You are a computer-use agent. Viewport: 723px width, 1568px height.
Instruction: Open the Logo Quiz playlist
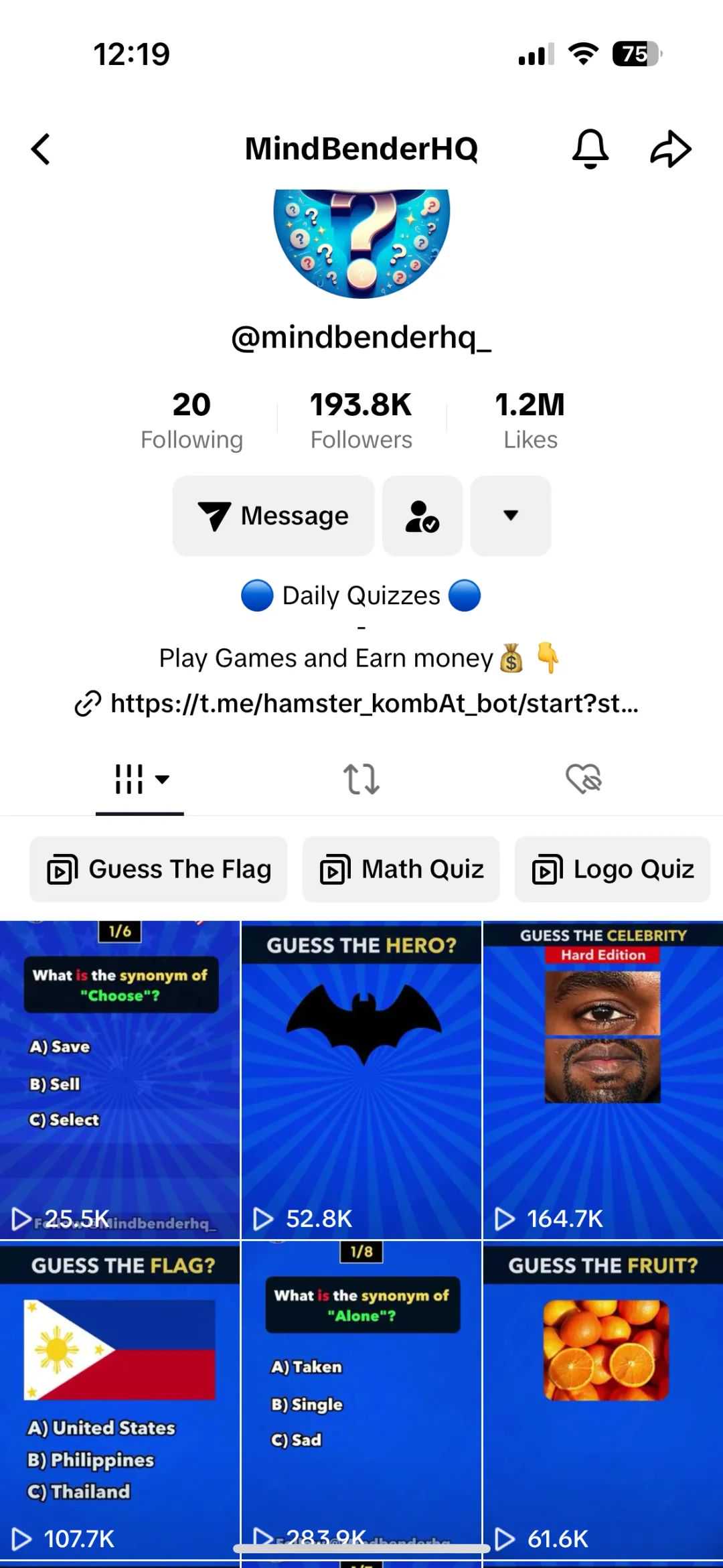click(x=613, y=869)
